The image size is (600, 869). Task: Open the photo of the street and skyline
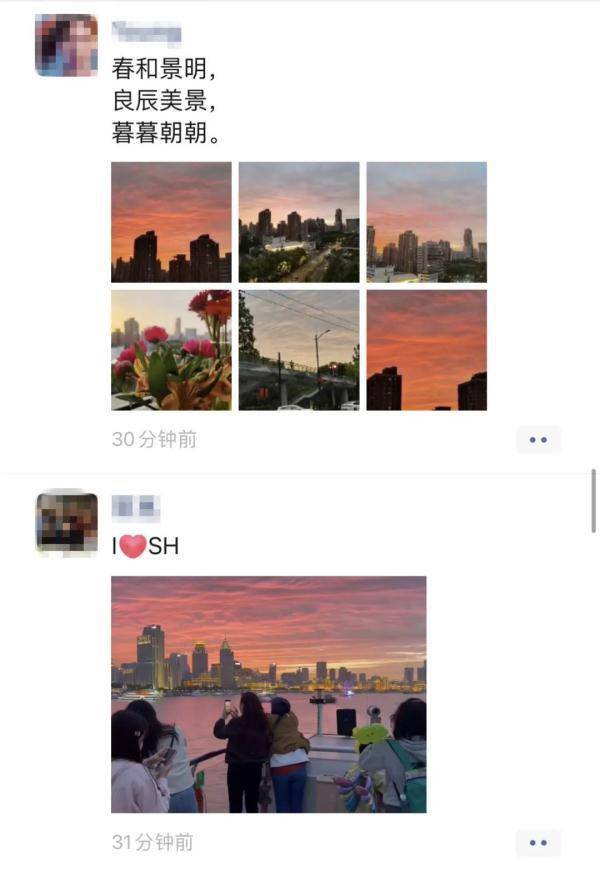(299, 222)
